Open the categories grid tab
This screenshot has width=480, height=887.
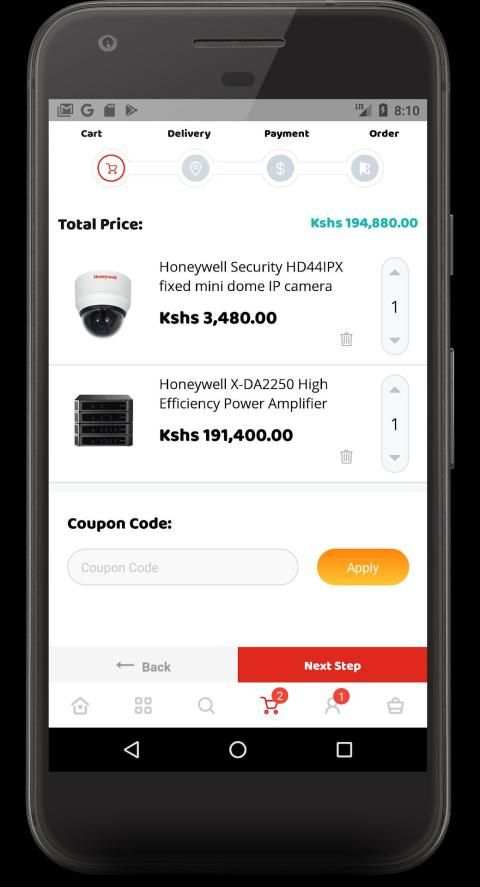[143, 705]
